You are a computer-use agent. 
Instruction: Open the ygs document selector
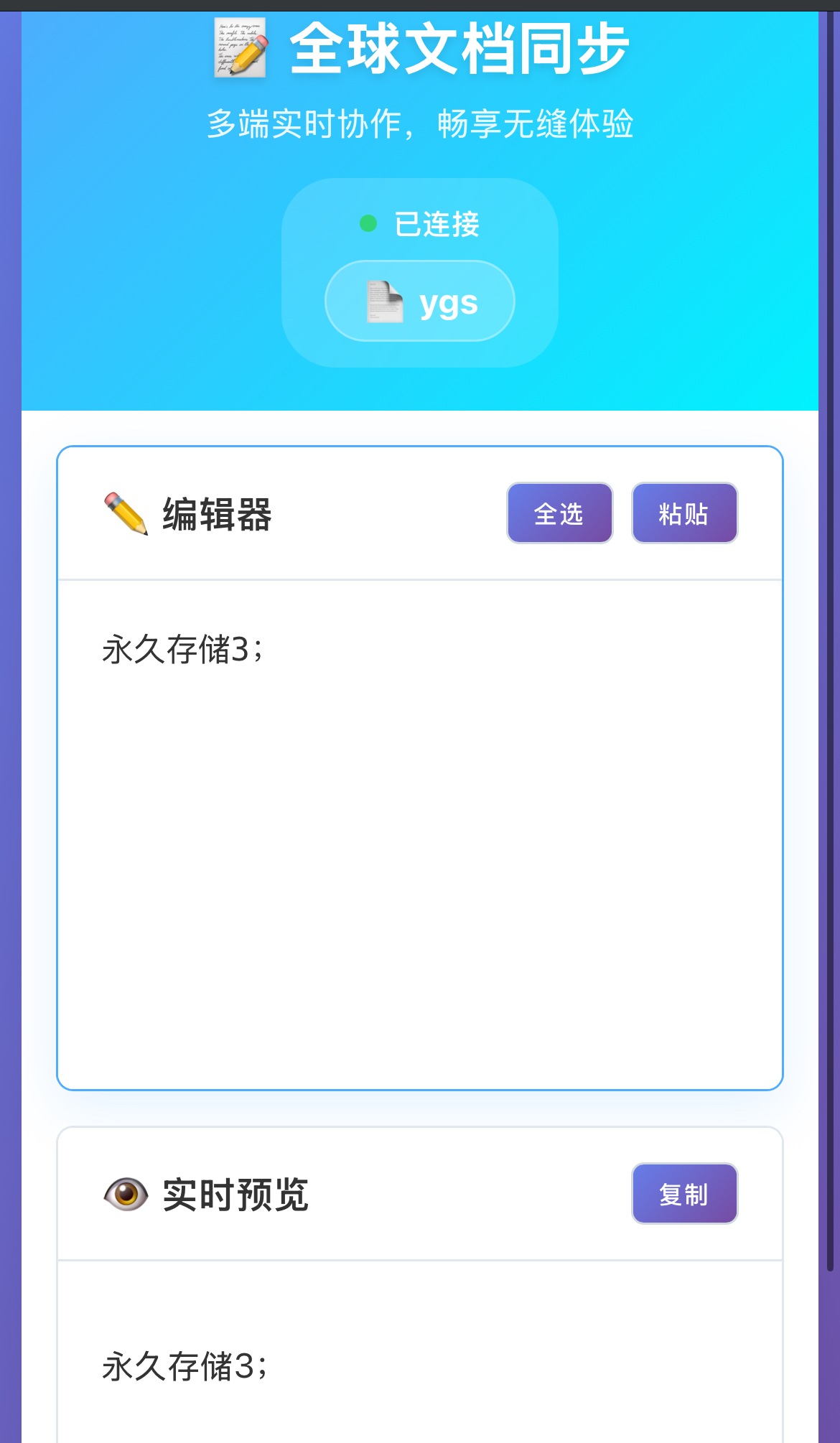click(x=419, y=301)
